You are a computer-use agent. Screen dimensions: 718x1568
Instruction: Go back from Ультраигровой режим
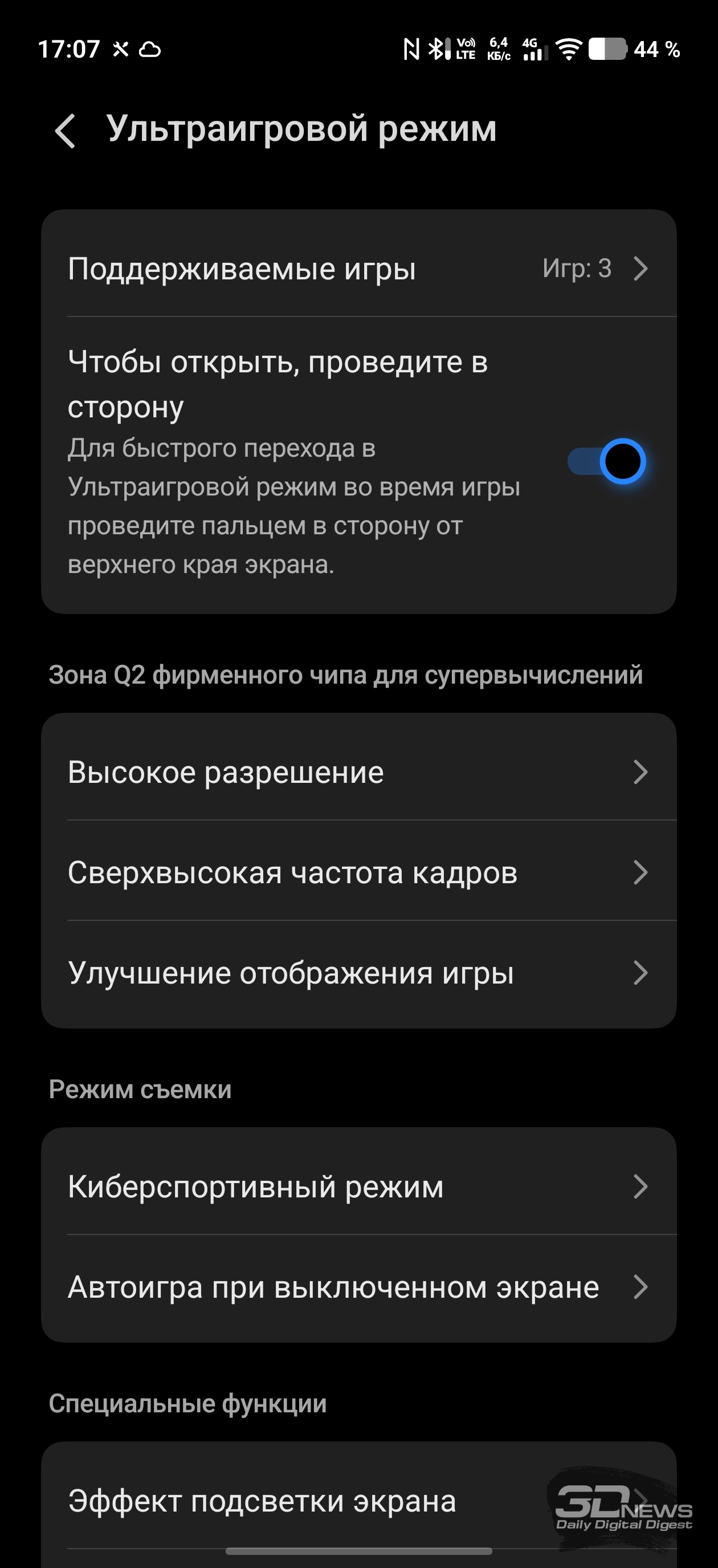point(65,130)
